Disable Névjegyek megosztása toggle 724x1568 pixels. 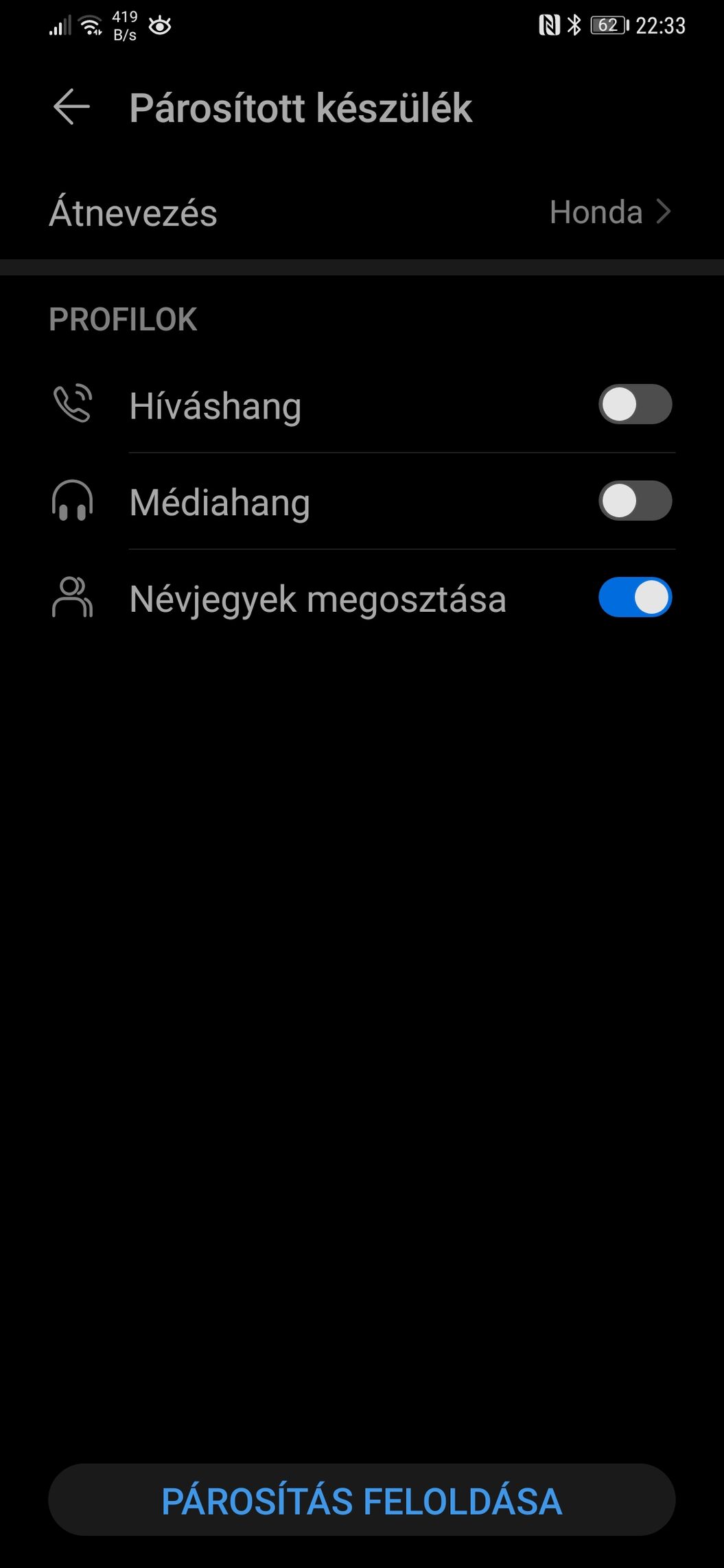coord(635,597)
